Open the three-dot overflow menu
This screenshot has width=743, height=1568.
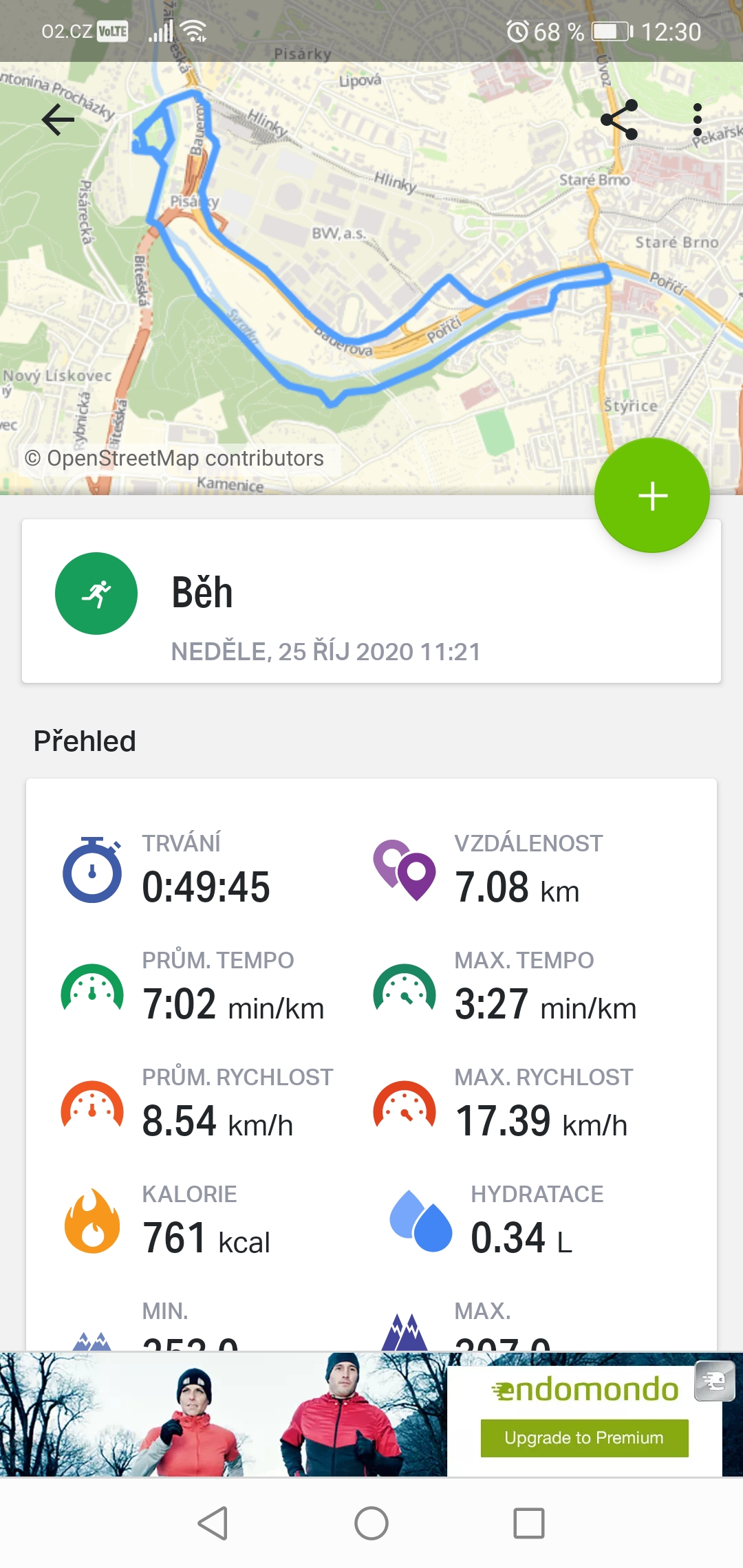[x=698, y=120]
